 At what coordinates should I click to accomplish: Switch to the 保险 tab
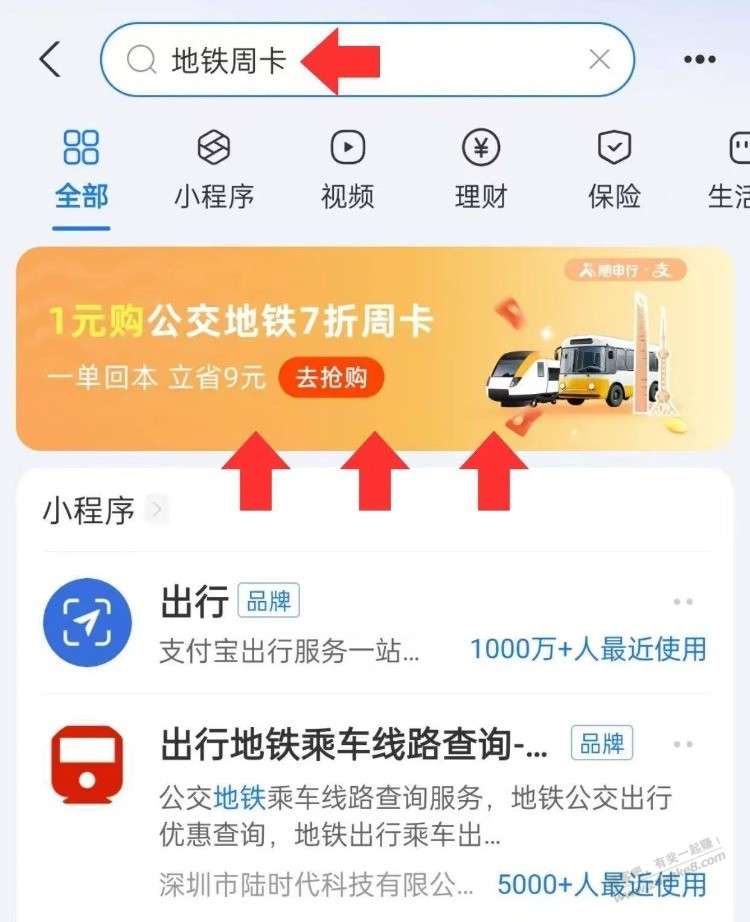614,170
